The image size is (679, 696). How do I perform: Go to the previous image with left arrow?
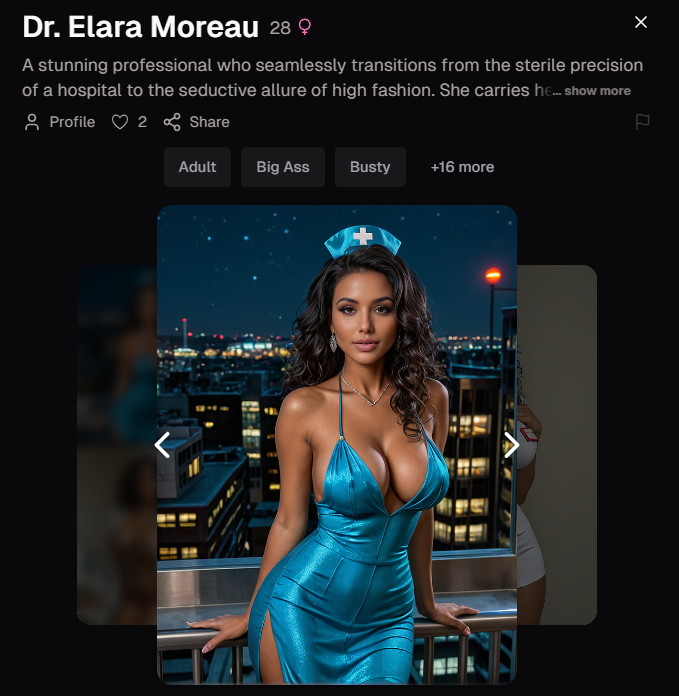163,445
